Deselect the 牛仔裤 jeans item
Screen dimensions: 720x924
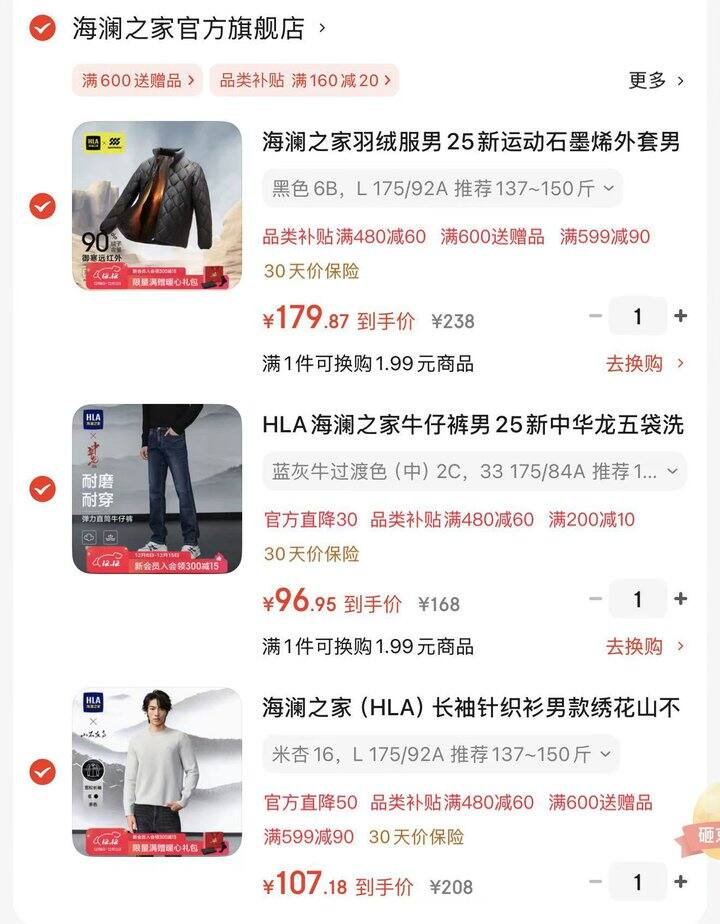pos(42,489)
